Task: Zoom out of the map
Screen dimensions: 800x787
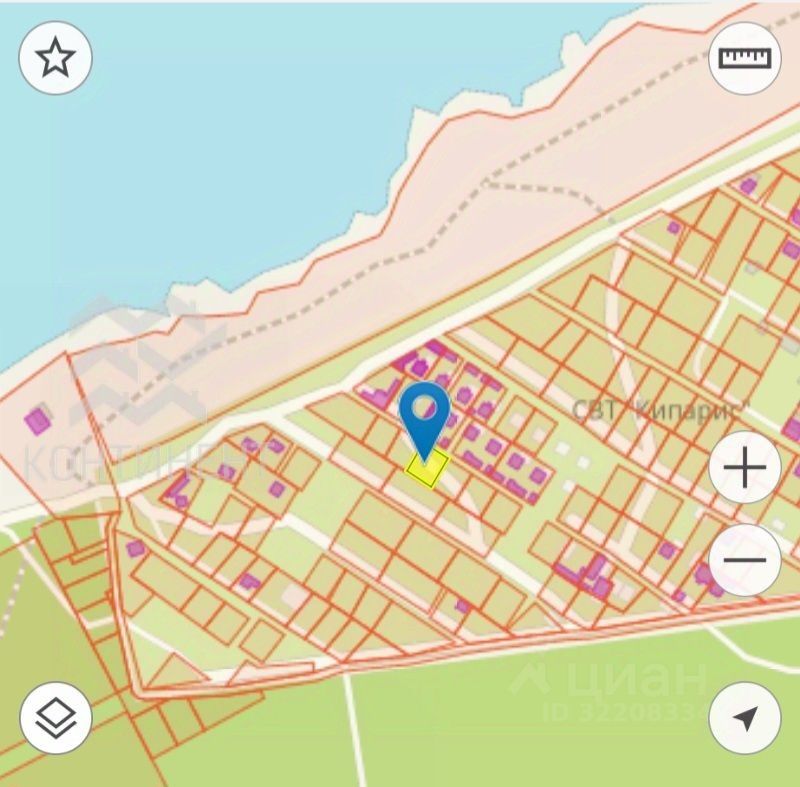Action: 745,560
